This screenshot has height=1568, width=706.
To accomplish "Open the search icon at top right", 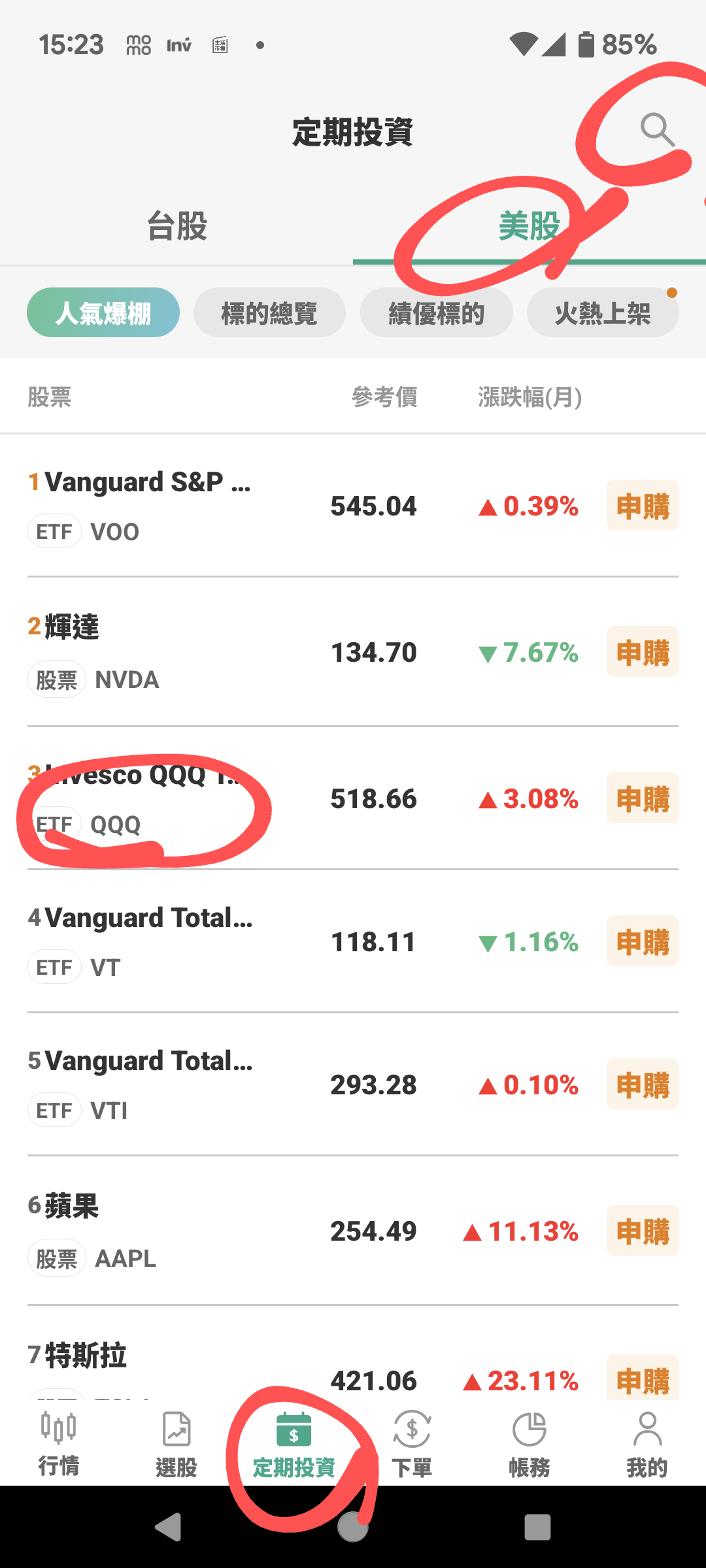I will 657,131.
